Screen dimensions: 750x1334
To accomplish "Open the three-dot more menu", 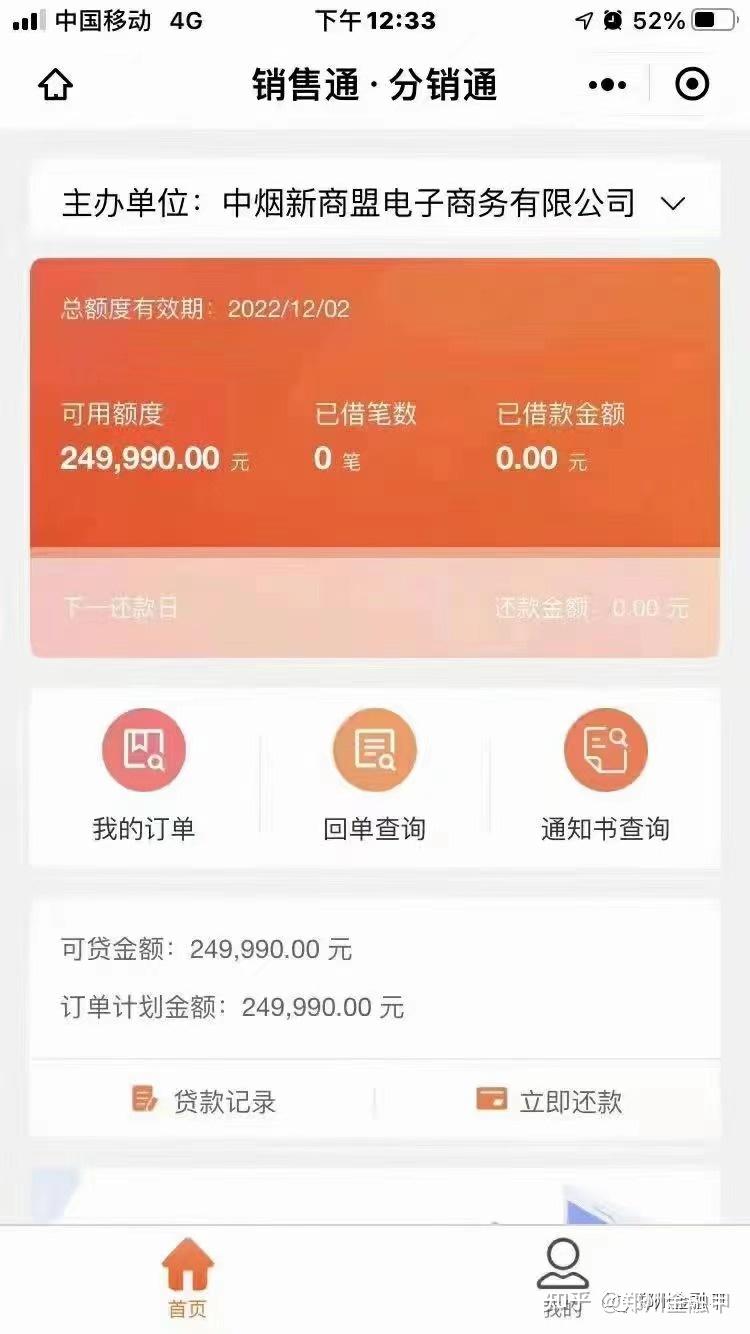I will tap(607, 85).
